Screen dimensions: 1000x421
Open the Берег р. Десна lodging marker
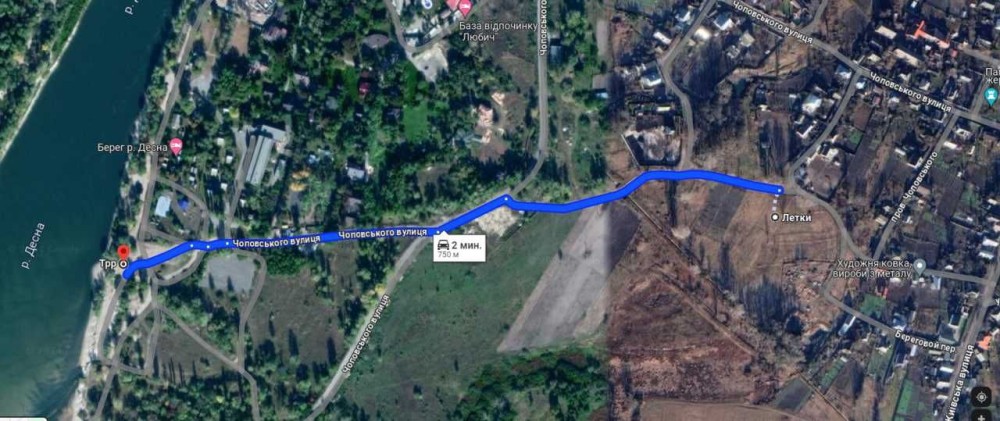pyautogui.click(x=176, y=148)
